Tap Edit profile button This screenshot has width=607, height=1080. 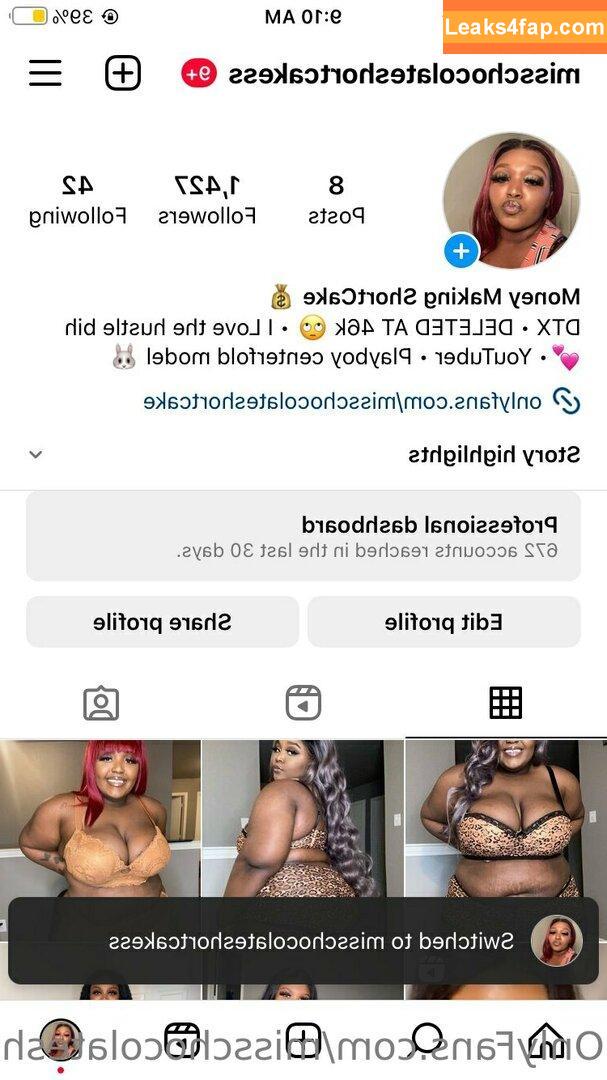[444, 622]
